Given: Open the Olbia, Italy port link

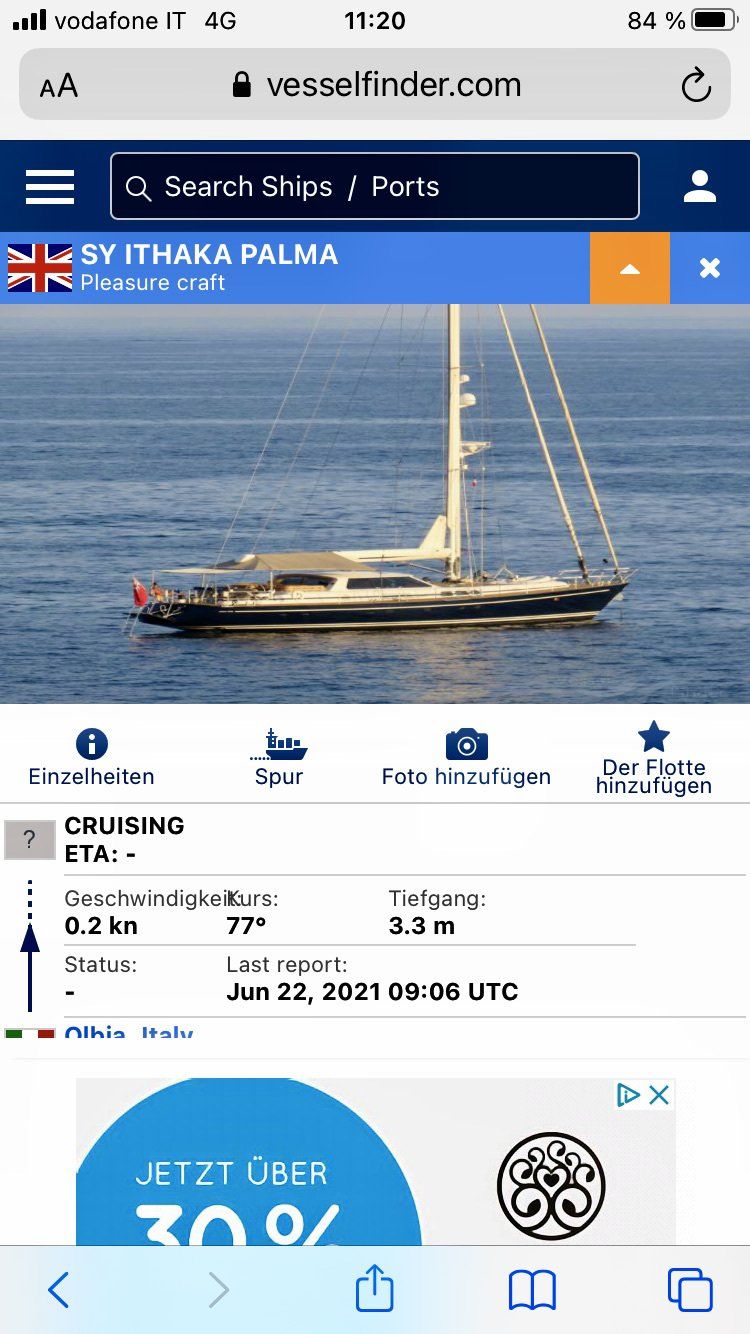Looking at the screenshot, I should click(x=128, y=1032).
